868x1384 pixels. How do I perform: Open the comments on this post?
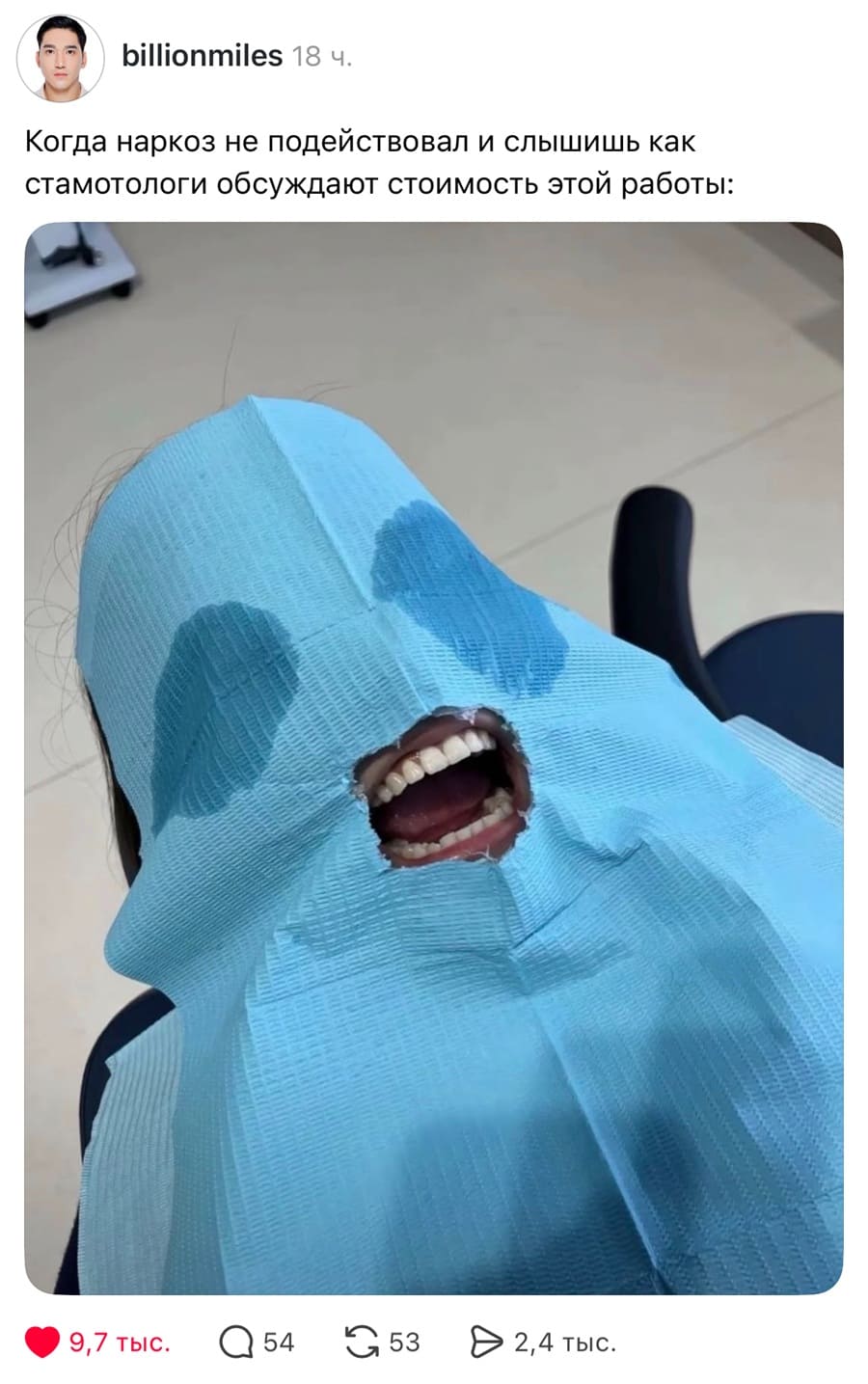pyautogui.click(x=236, y=1342)
